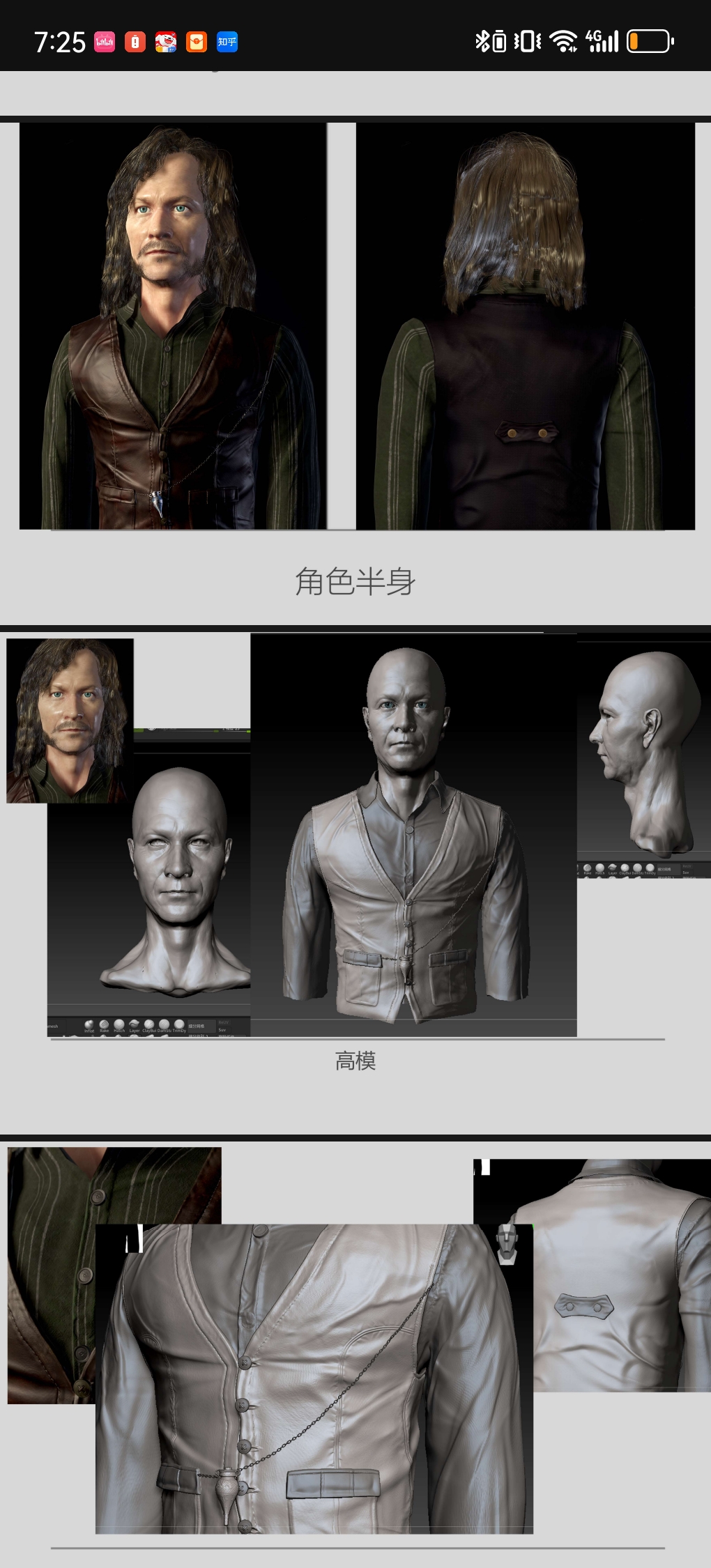This screenshot has width=711, height=1568.
Task: Tap the battery level indicator
Action: coord(649,42)
